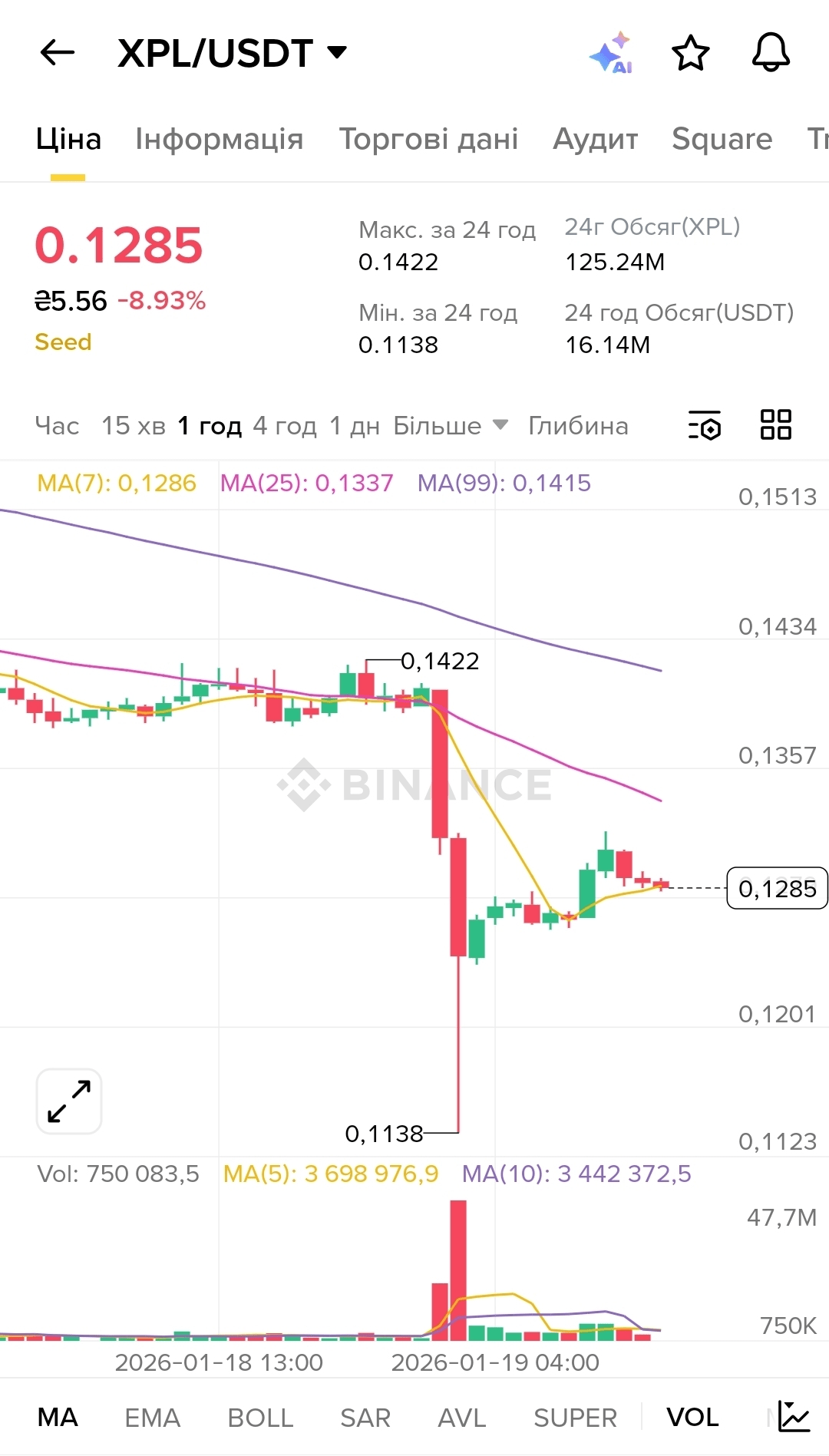Add XPL/USDT to favorites with star
This screenshot has height=1456, width=829.
pos(690,53)
